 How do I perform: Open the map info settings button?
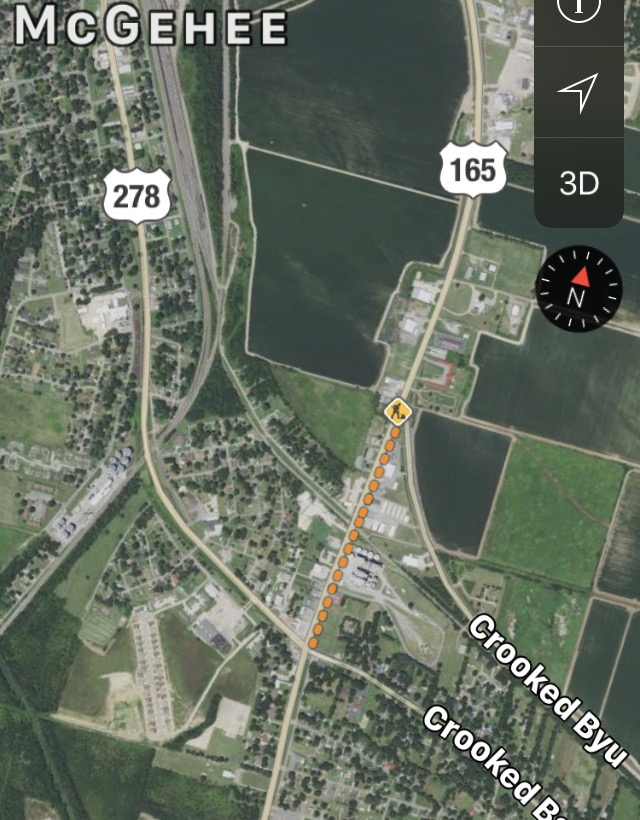pyautogui.click(x=578, y=10)
